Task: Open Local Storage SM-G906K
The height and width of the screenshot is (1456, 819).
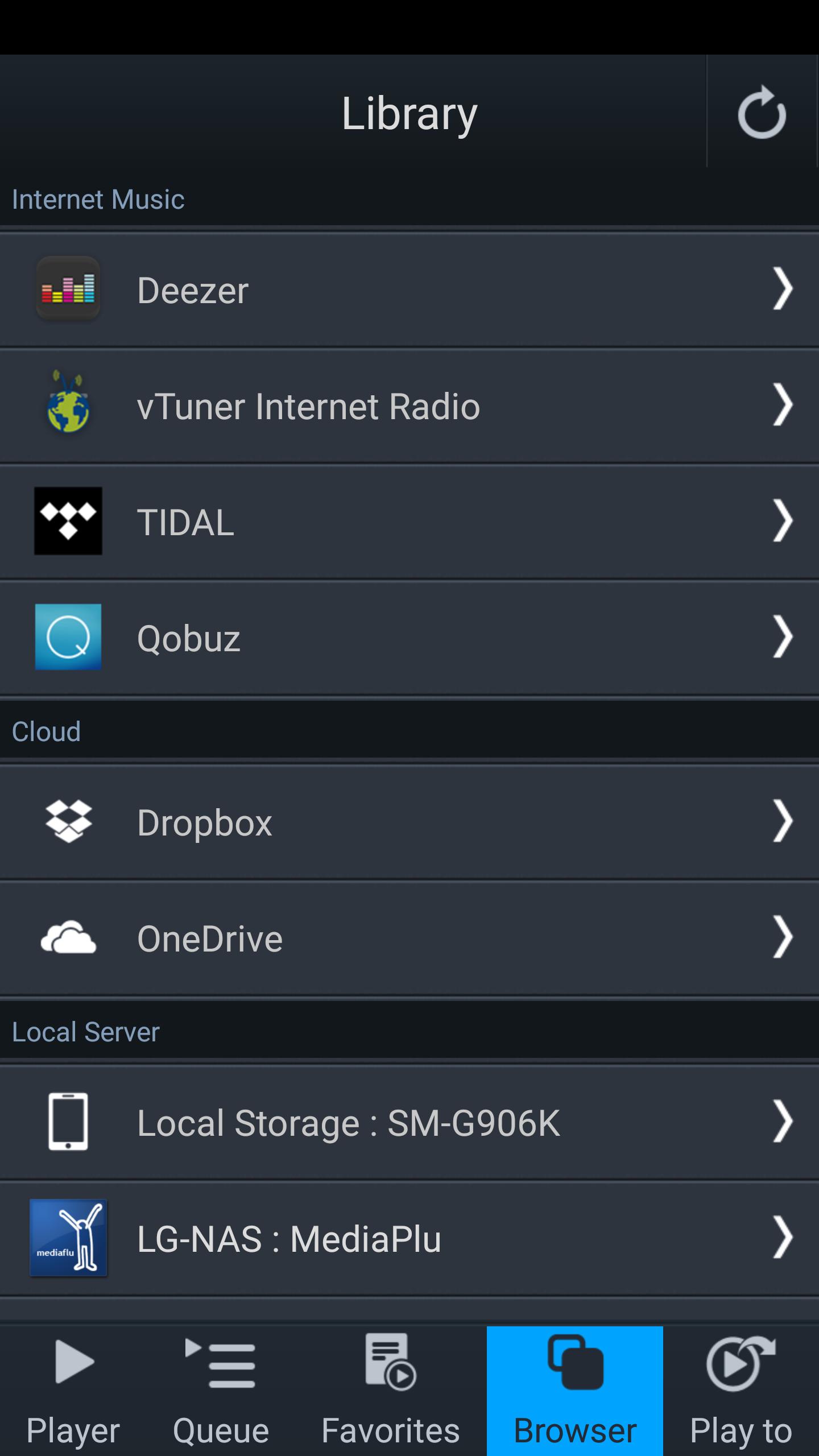Action: [x=409, y=1123]
